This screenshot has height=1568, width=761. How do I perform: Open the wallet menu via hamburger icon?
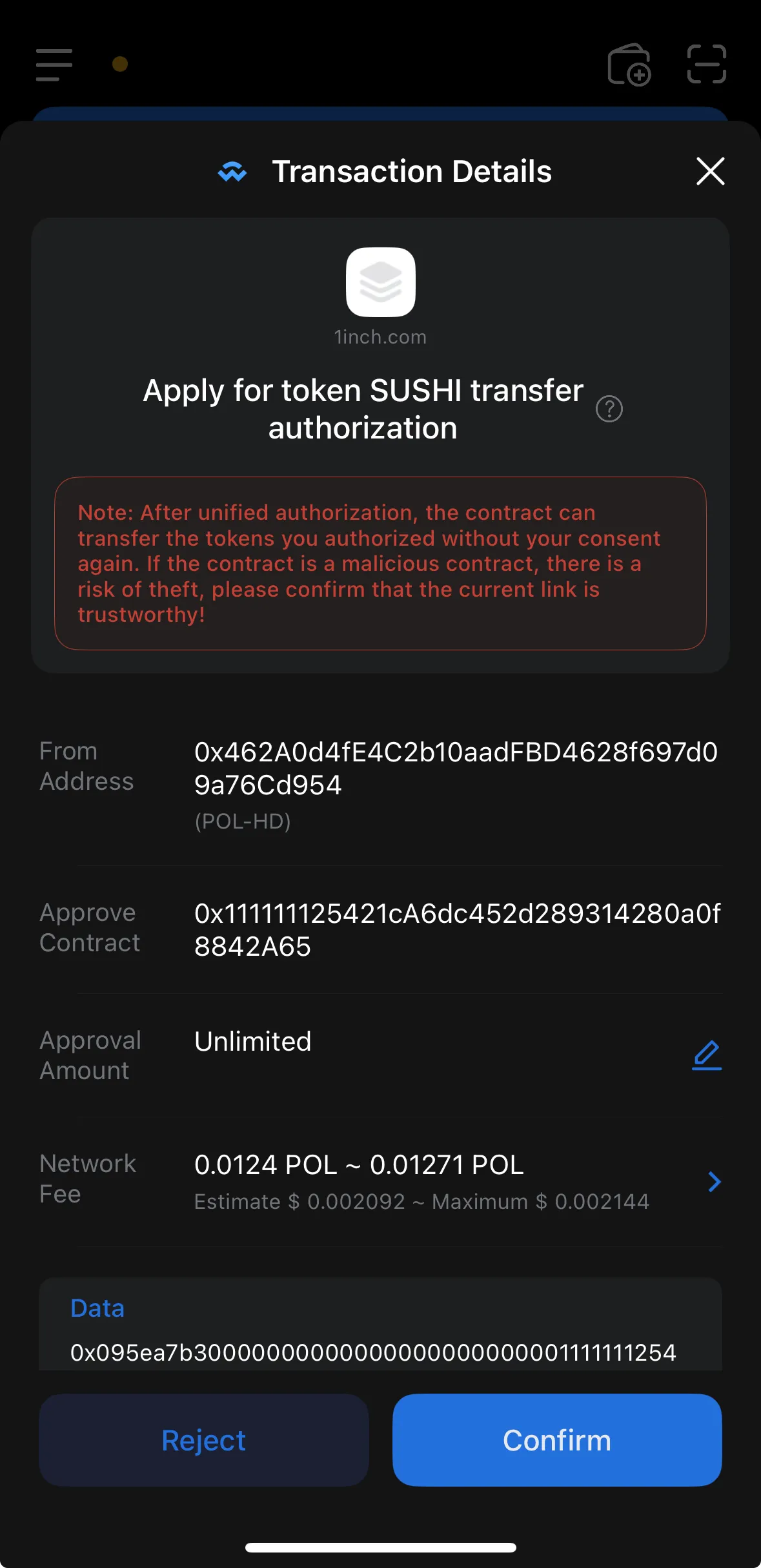pyautogui.click(x=54, y=65)
